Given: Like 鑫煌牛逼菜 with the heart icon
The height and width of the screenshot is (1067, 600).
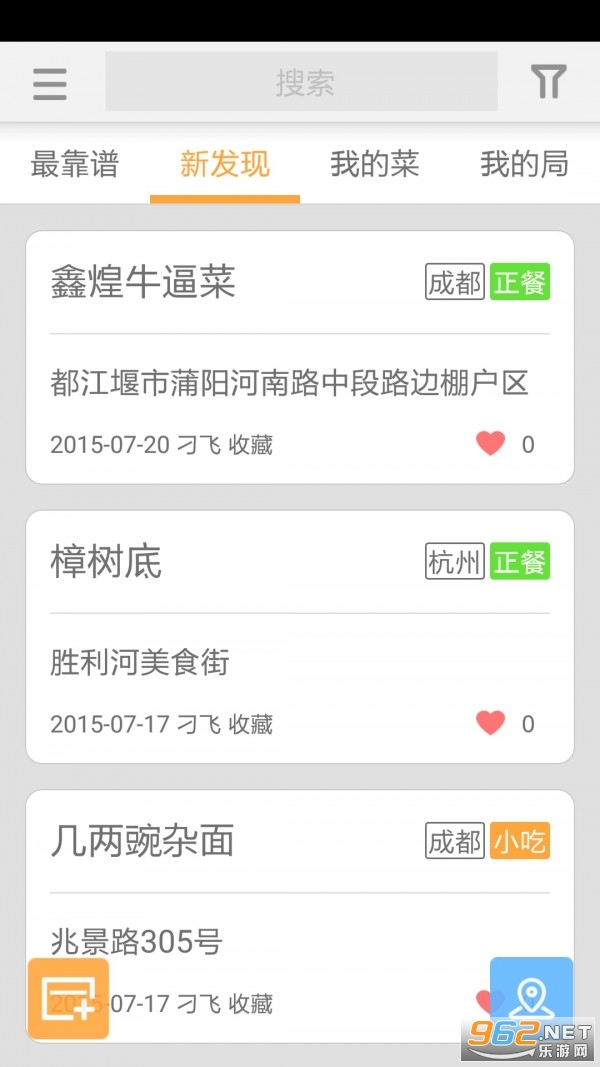Looking at the screenshot, I should click(490, 443).
